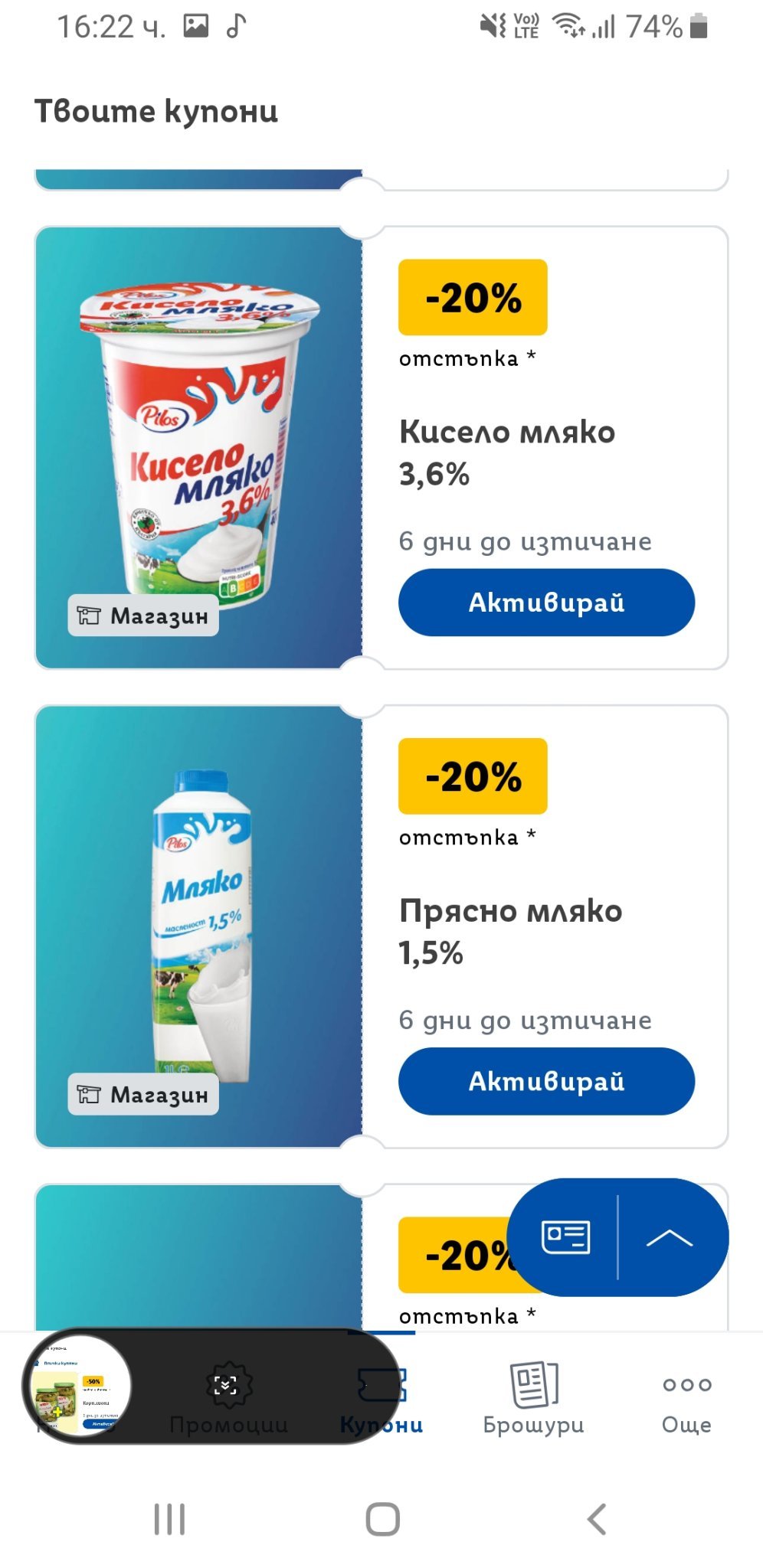
Task: Switch to the Брошури tab
Action: (x=533, y=1398)
